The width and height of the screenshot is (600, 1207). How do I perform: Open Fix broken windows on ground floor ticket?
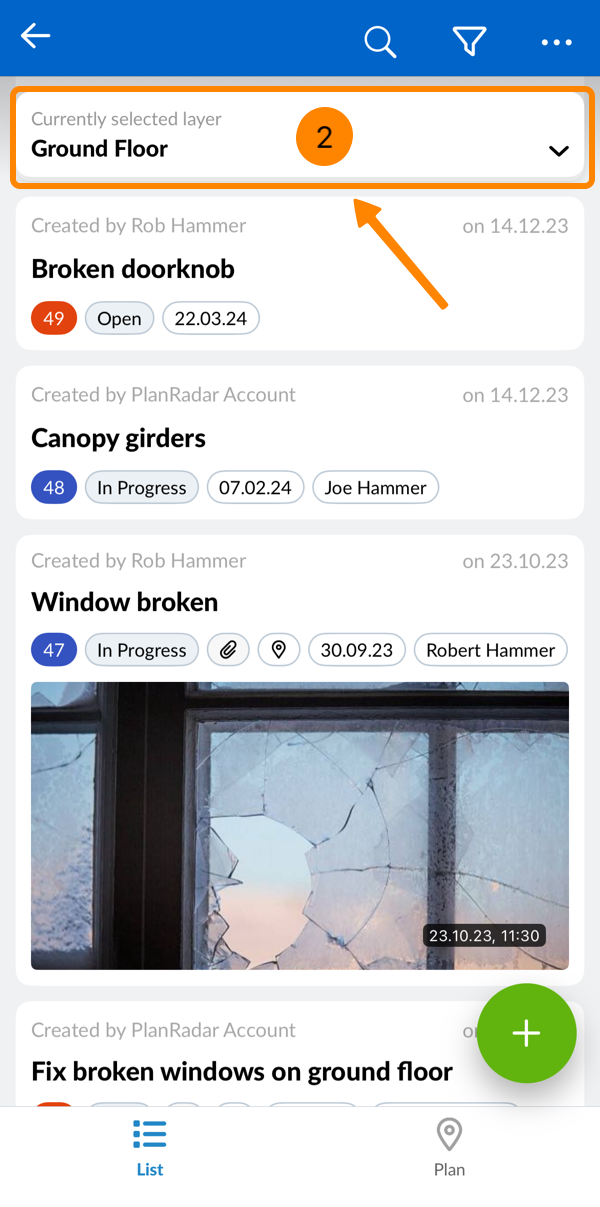coord(241,1071)
